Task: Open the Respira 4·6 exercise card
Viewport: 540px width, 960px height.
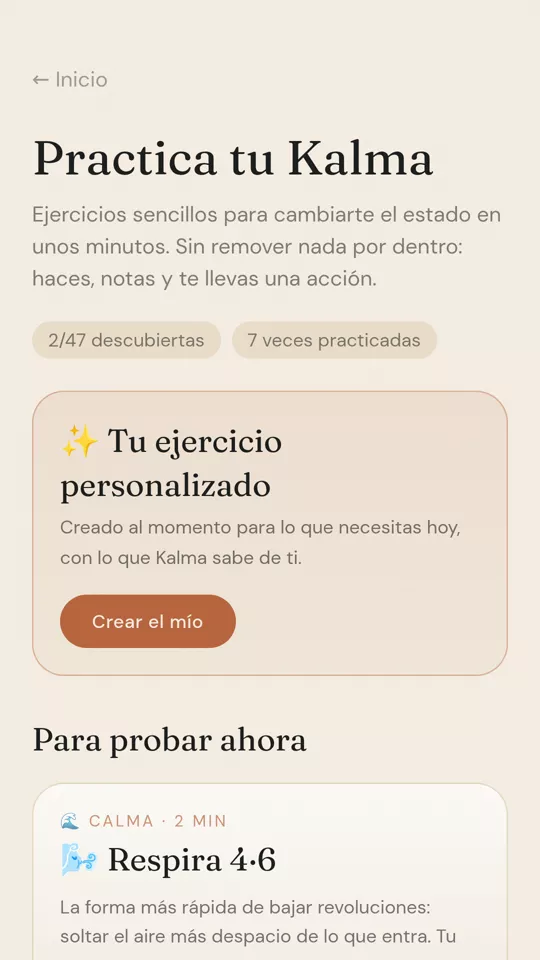Action: [270, 872]
